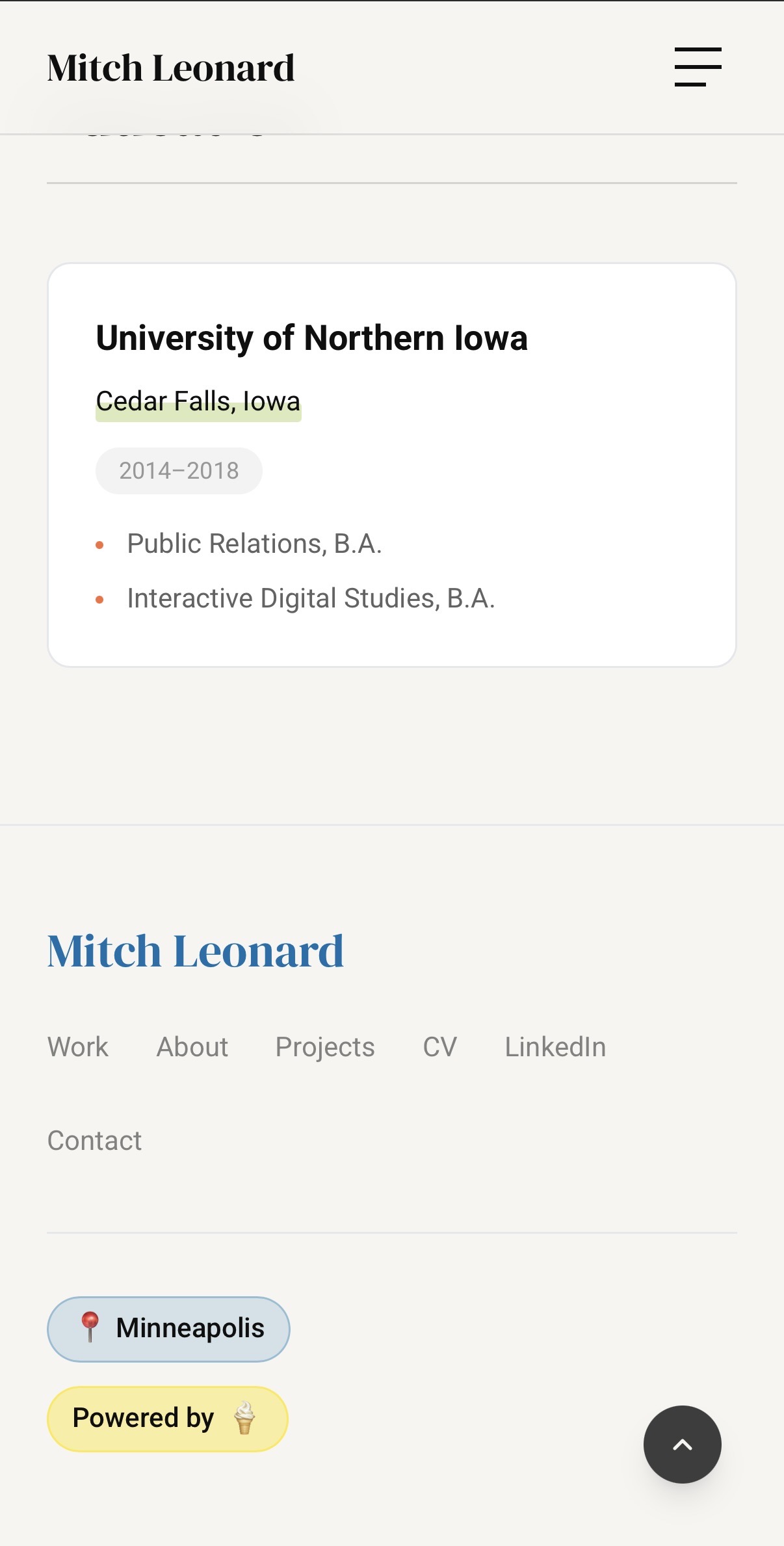Screen dimensions: 784x1546
Task: Tap the Minneapolis location chip
Action: click(x=168, y=1329)
